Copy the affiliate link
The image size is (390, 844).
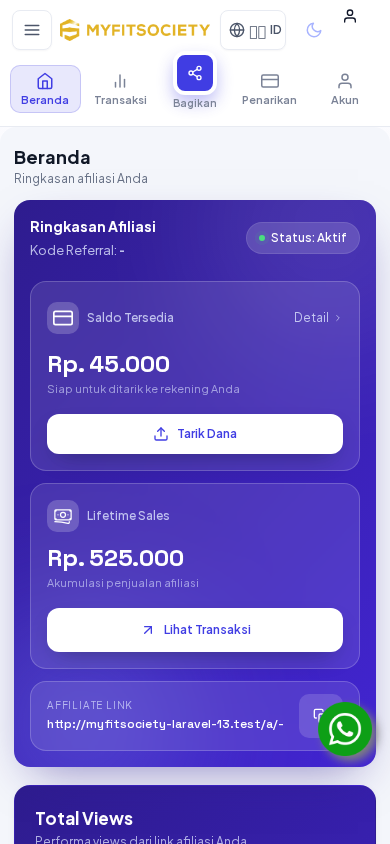320,715
